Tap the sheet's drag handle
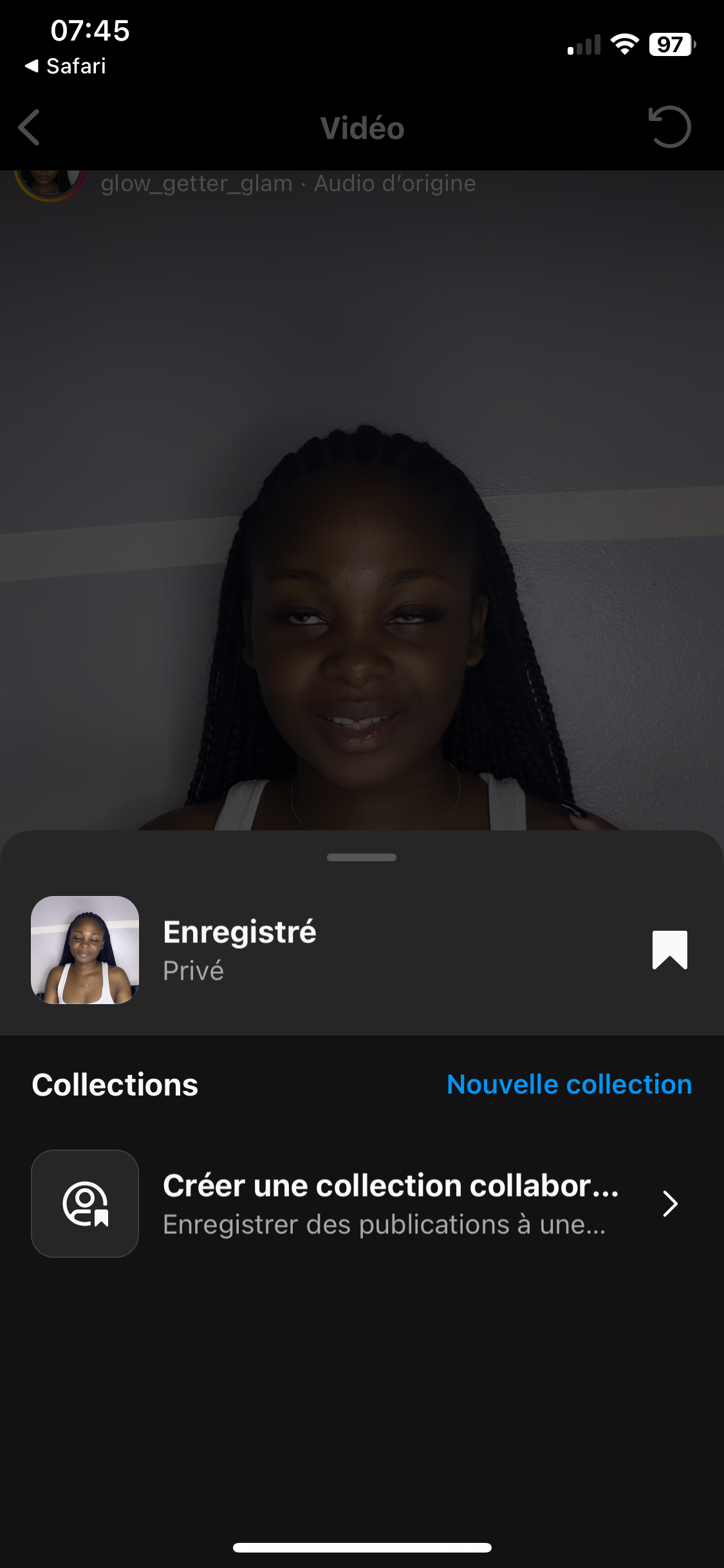724x1568 pixels. click(362, 857)
